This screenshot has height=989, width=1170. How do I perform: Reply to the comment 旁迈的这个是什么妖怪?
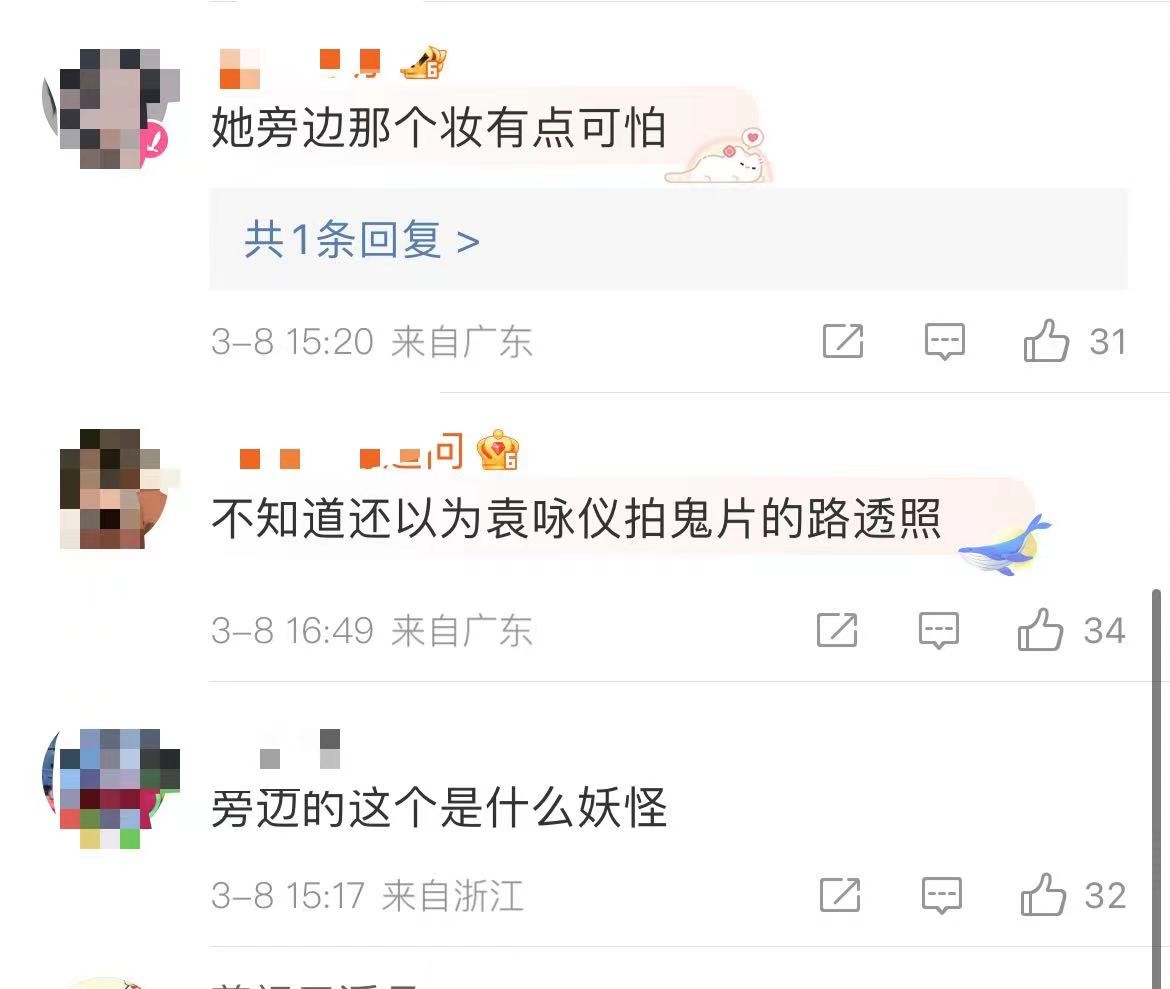click(x=942, y=895)
